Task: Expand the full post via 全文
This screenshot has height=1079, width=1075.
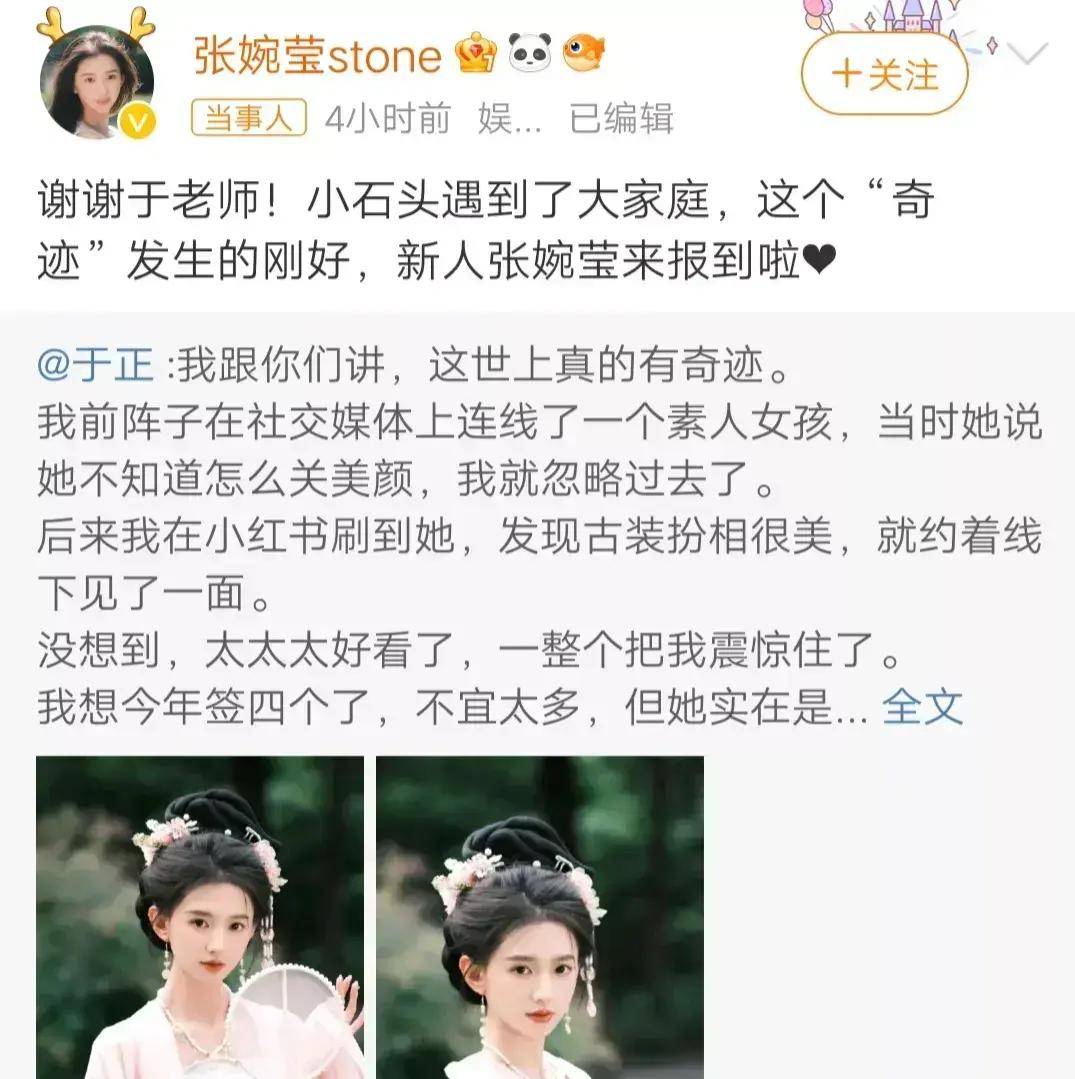Action: 922,707
